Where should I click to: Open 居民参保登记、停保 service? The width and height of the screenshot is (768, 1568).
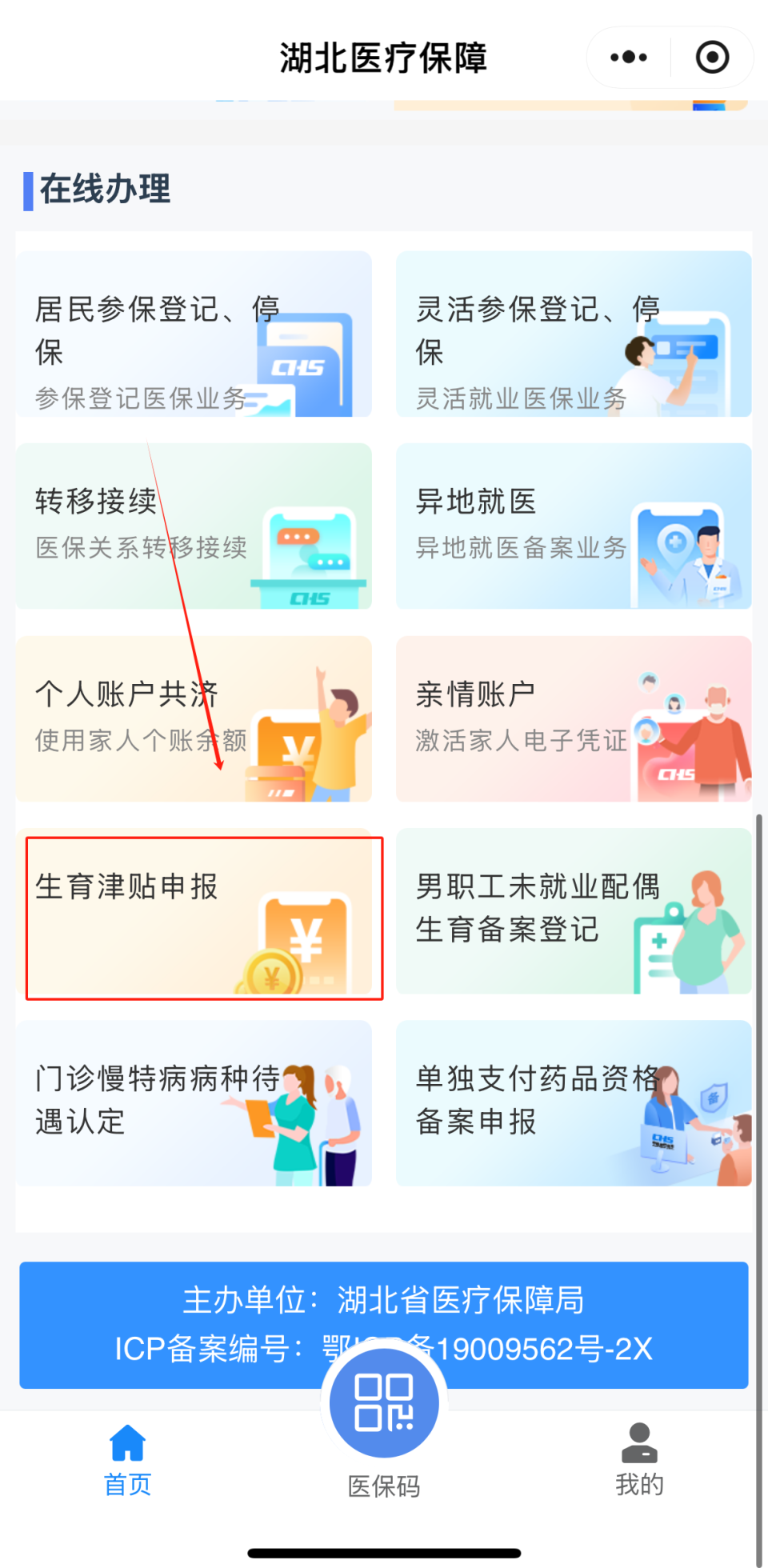194,334
